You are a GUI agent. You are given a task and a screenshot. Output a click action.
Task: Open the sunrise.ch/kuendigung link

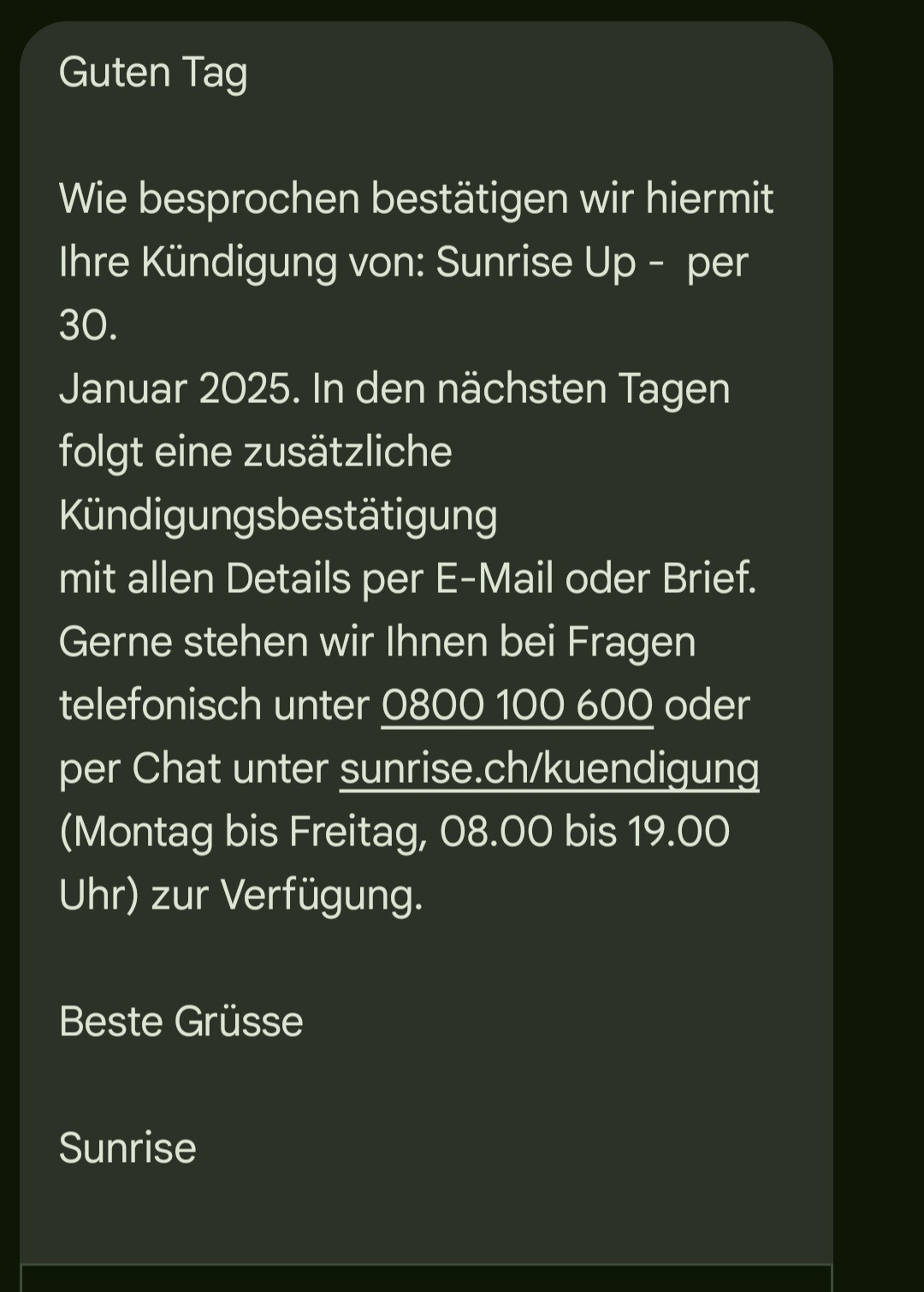(x=549, y=768)
